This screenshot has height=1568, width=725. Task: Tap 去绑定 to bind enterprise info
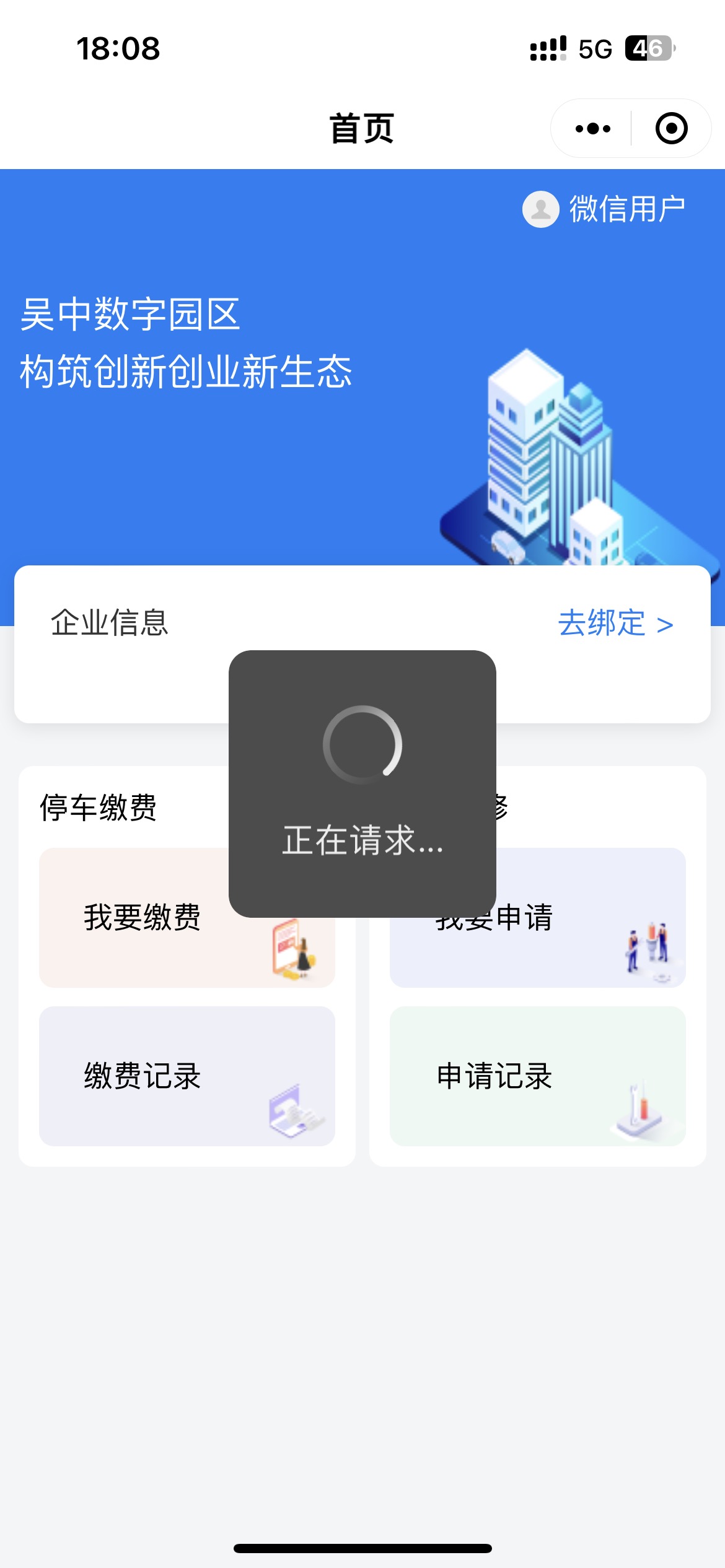(615, 623)
